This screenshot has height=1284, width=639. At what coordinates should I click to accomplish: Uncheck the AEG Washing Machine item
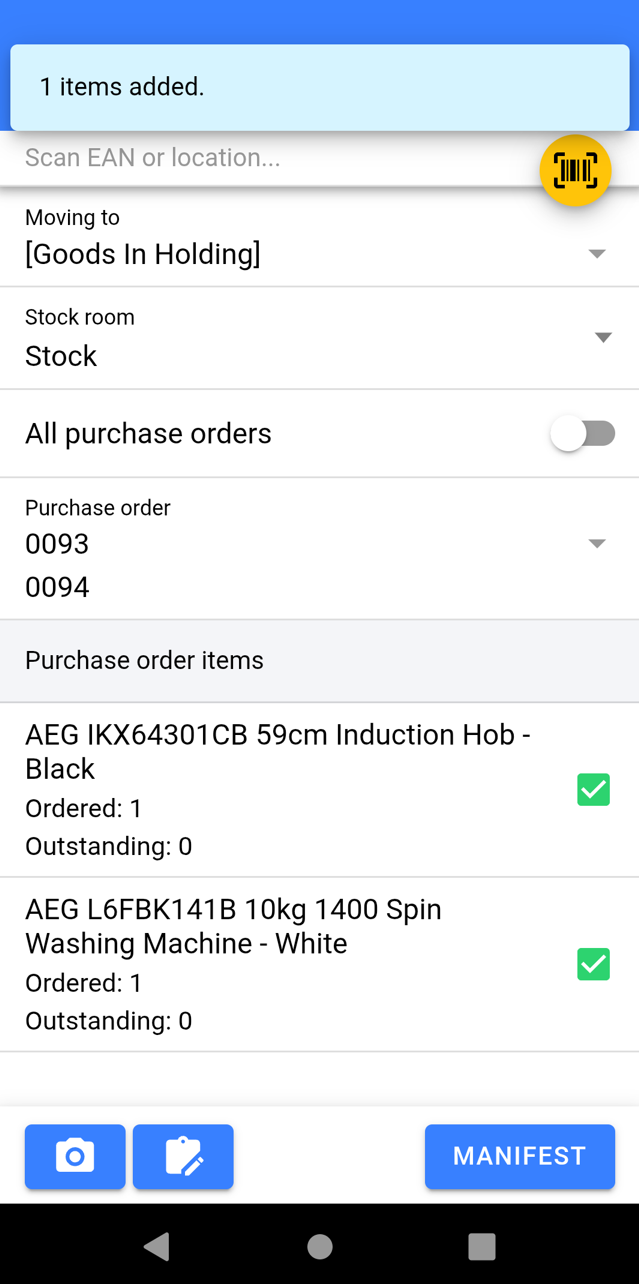[593, 965]
